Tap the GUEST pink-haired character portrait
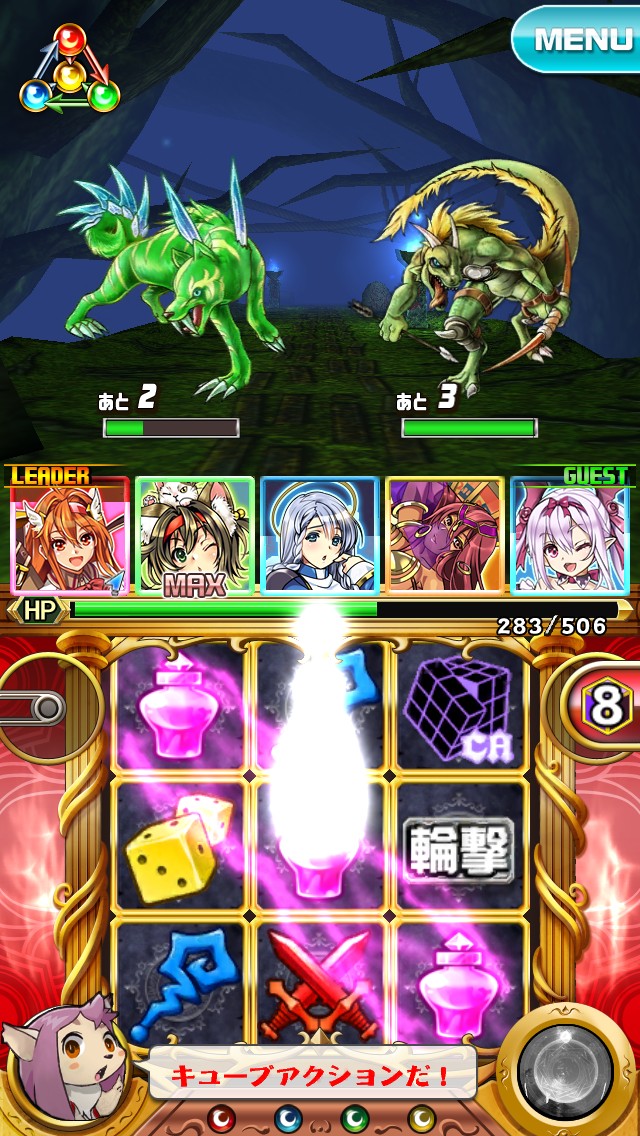This screenshot has height=1136, width=640. coord(570,537)
